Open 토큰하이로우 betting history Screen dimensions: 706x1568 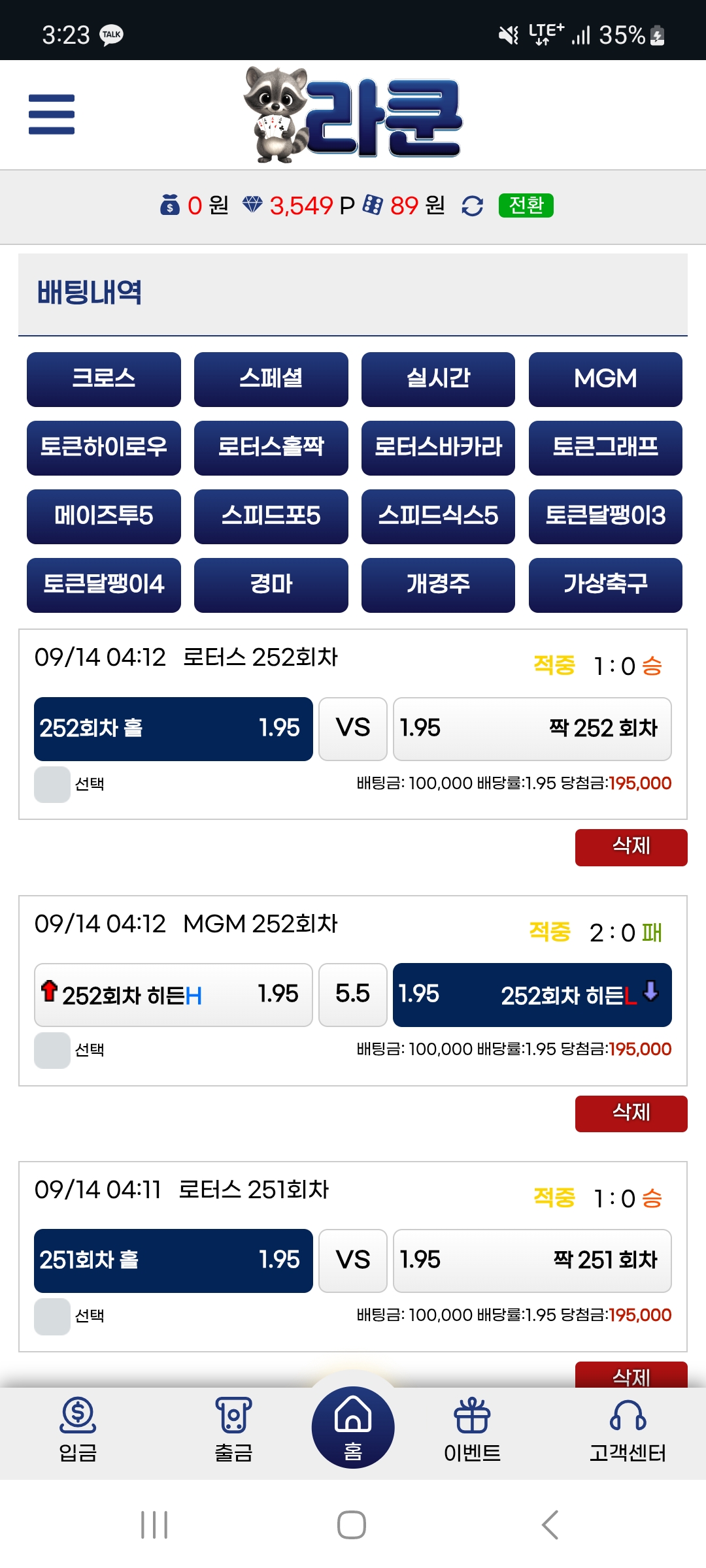click(x=103, y=448)
